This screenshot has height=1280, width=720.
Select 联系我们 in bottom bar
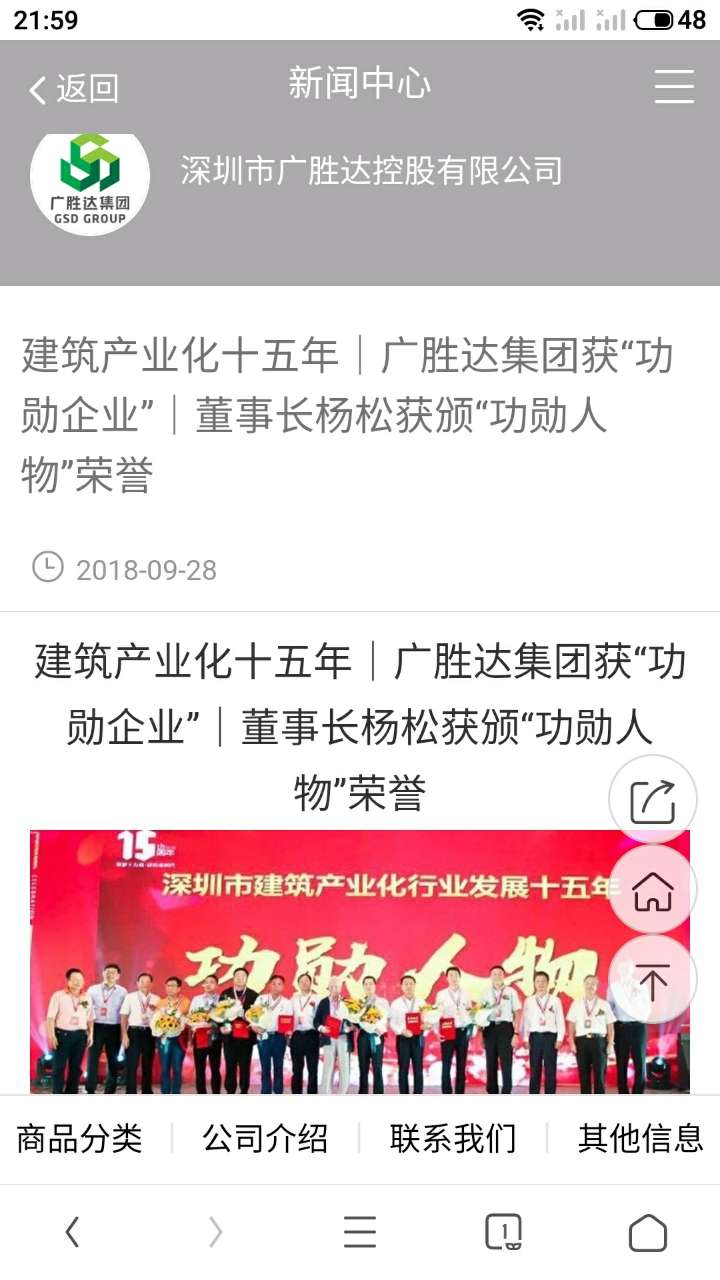coord(453,1138)
